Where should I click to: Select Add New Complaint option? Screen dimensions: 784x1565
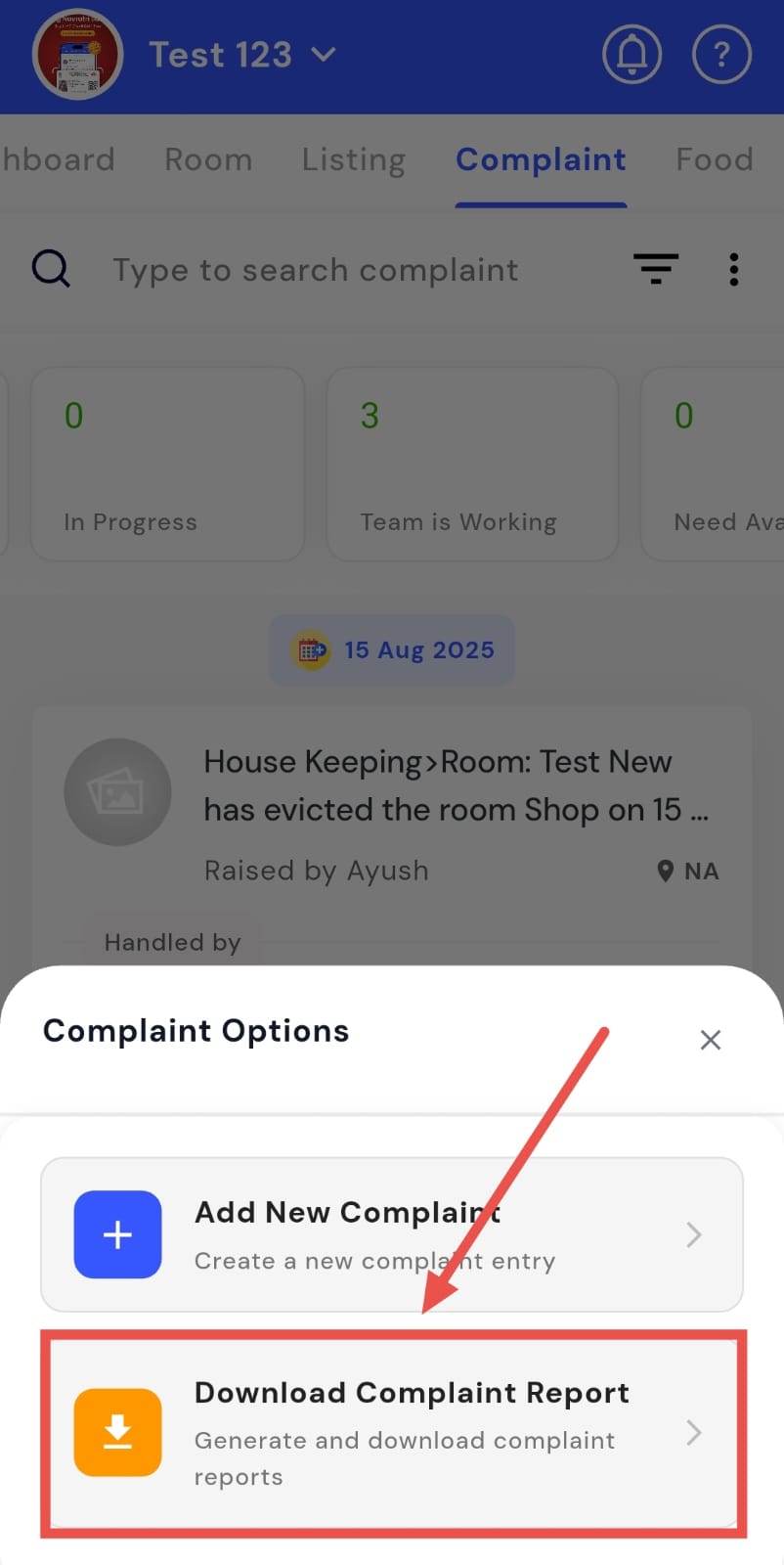tap(391, 1234)
